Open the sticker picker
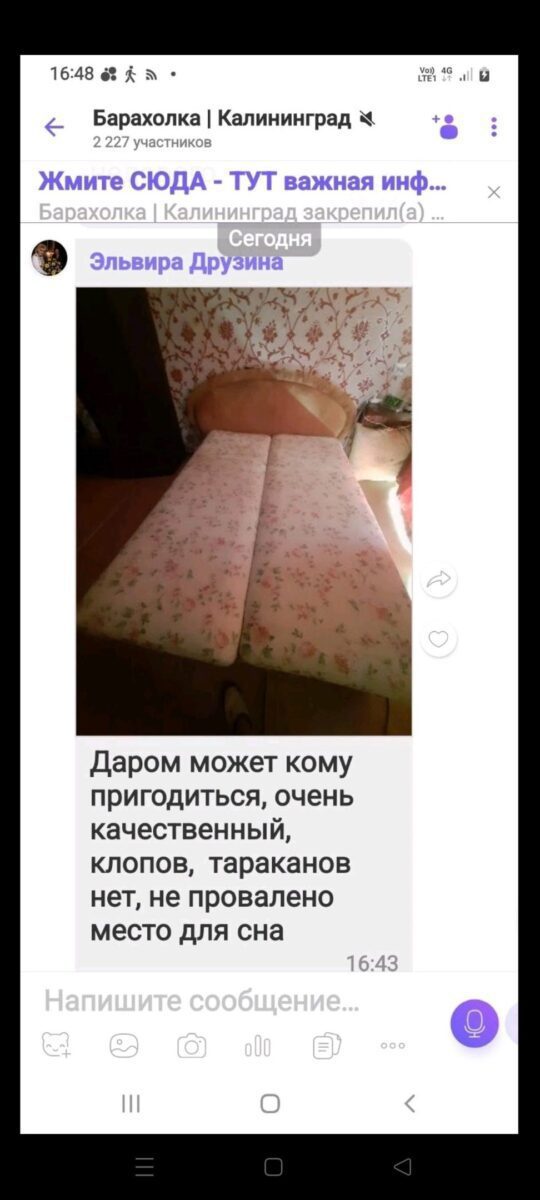The image size is (540, 1200). point(57,1046)
